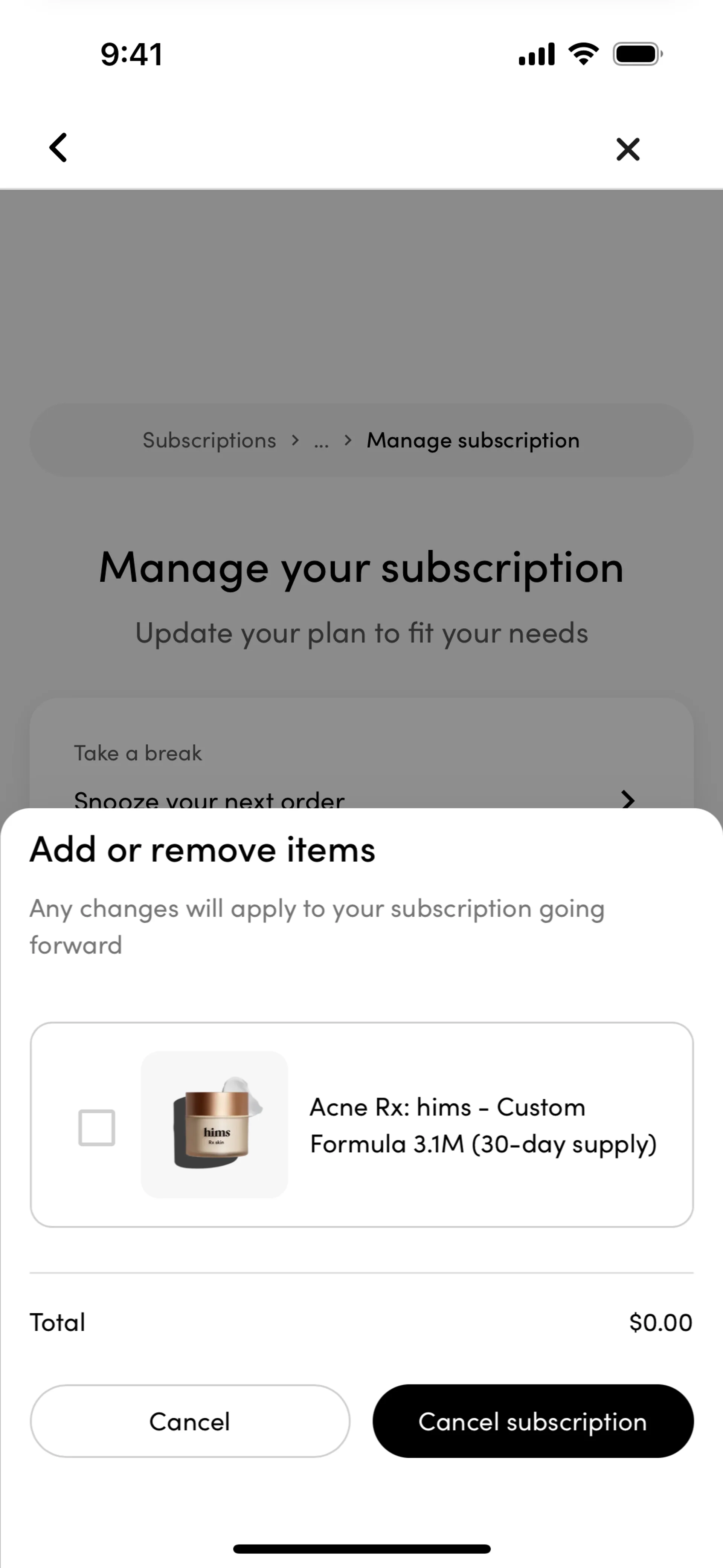Close the page with the X icon
The width and height of the screenshot is (723, 1568).
click(627, 149)
